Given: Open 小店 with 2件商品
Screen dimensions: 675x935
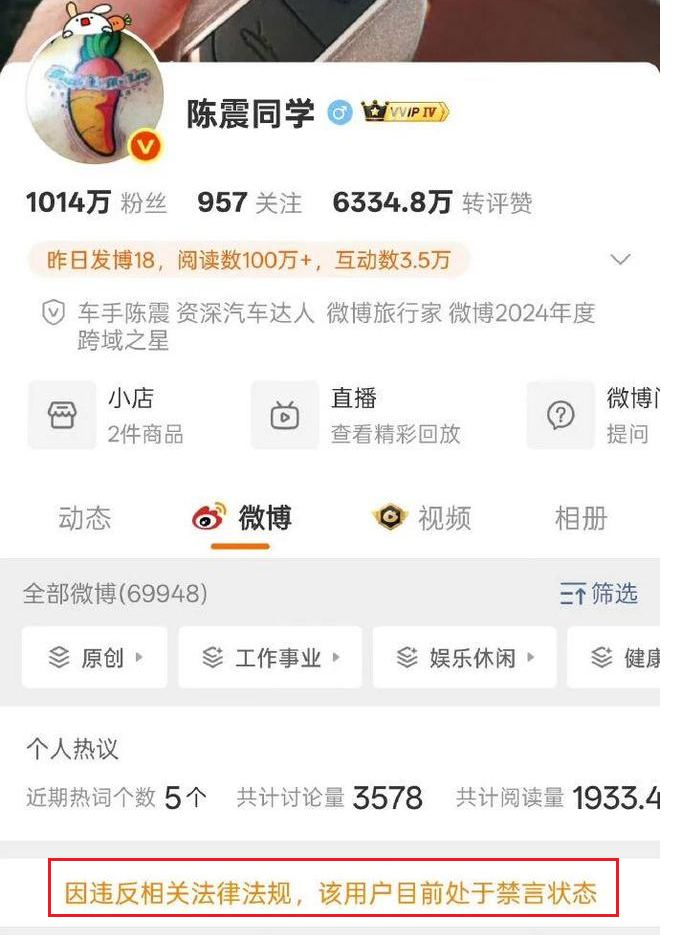Looking at the screenshot, I should (108, 415).
